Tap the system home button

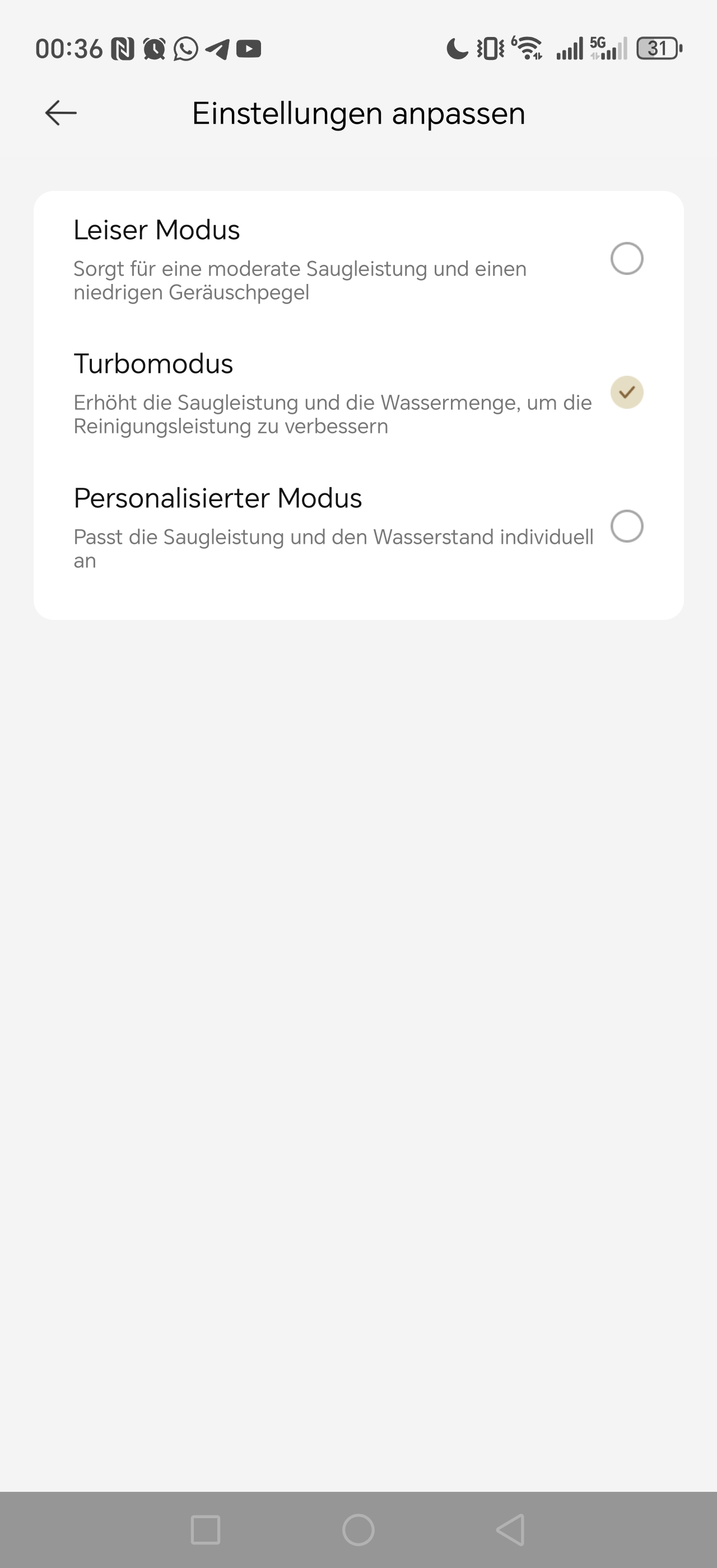[358, 1529]
